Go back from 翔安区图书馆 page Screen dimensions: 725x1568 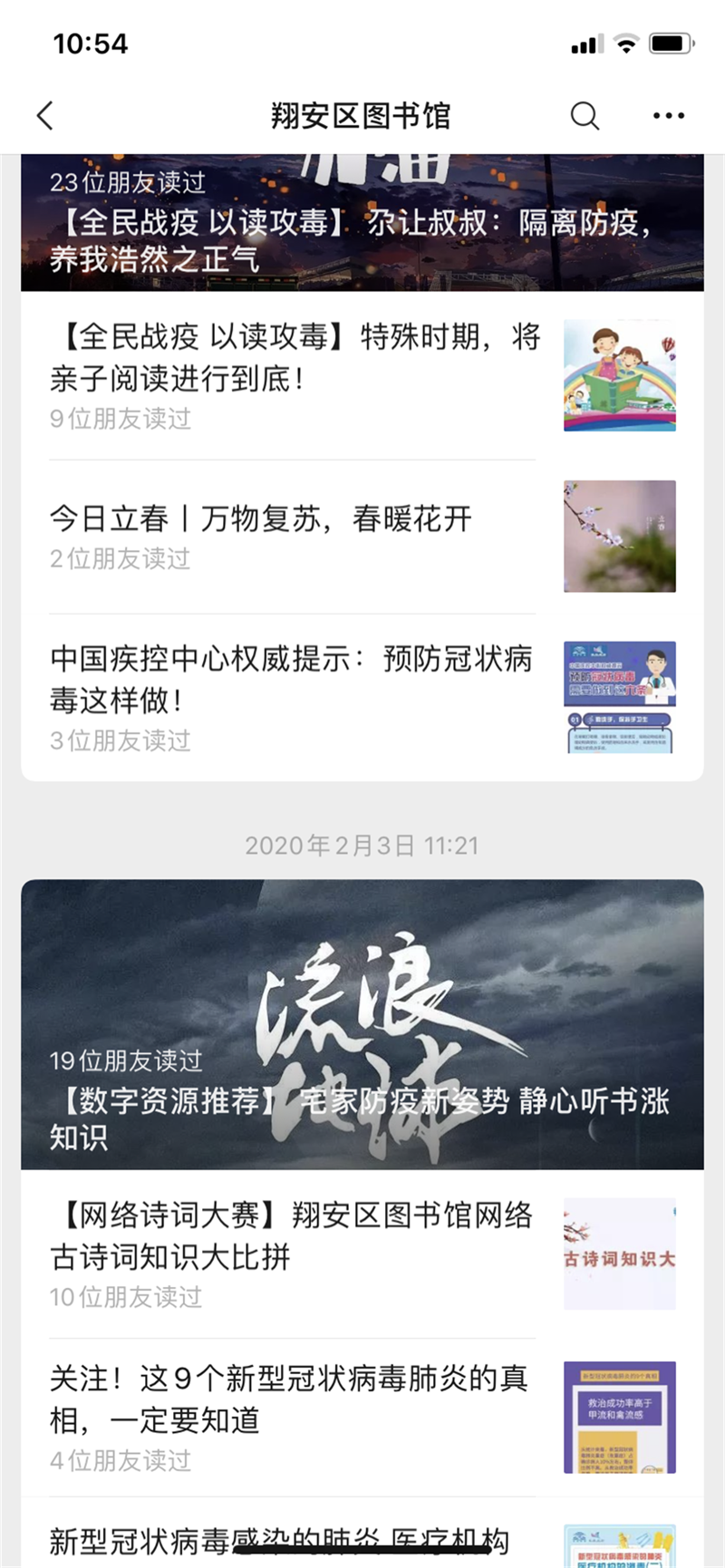45,116
